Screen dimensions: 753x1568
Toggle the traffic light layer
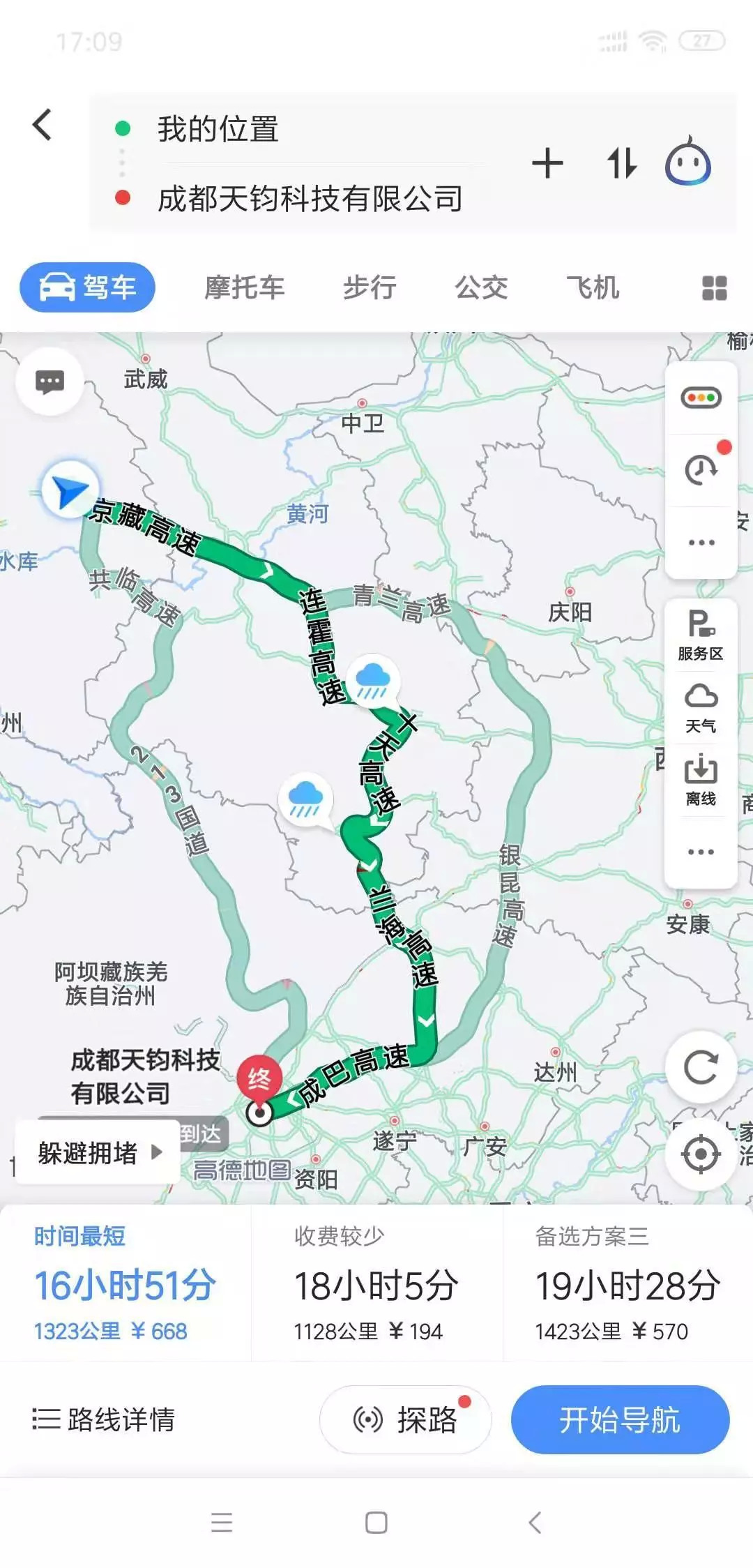pos(701,398)
